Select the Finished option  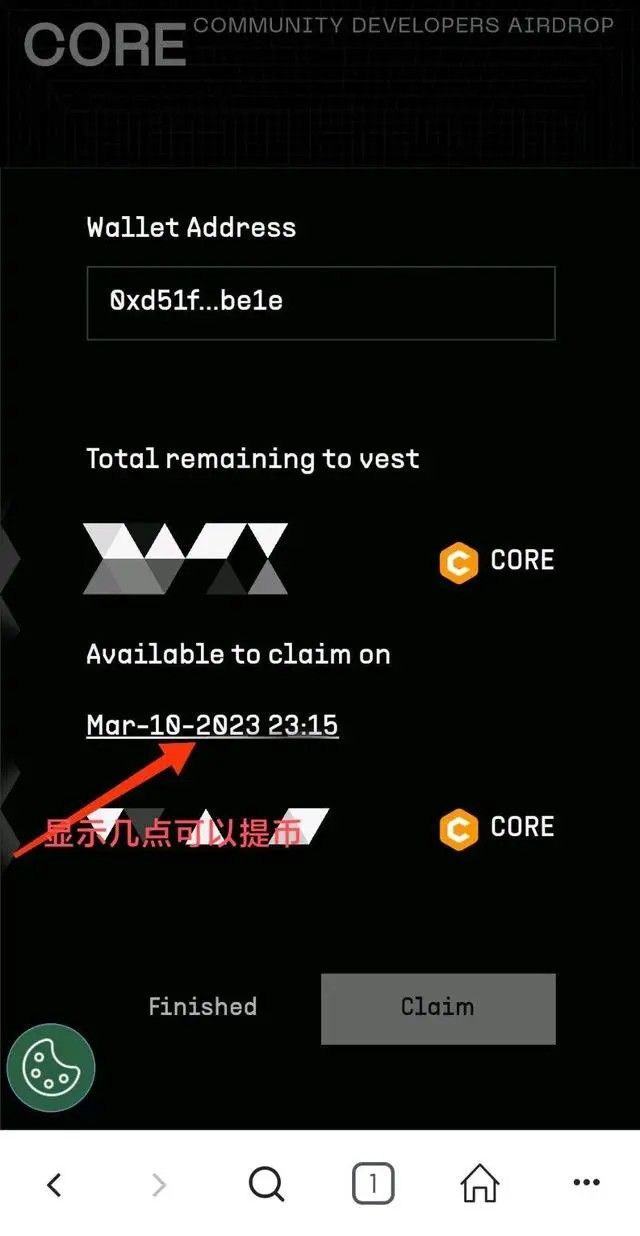[x=202, y=1007]
